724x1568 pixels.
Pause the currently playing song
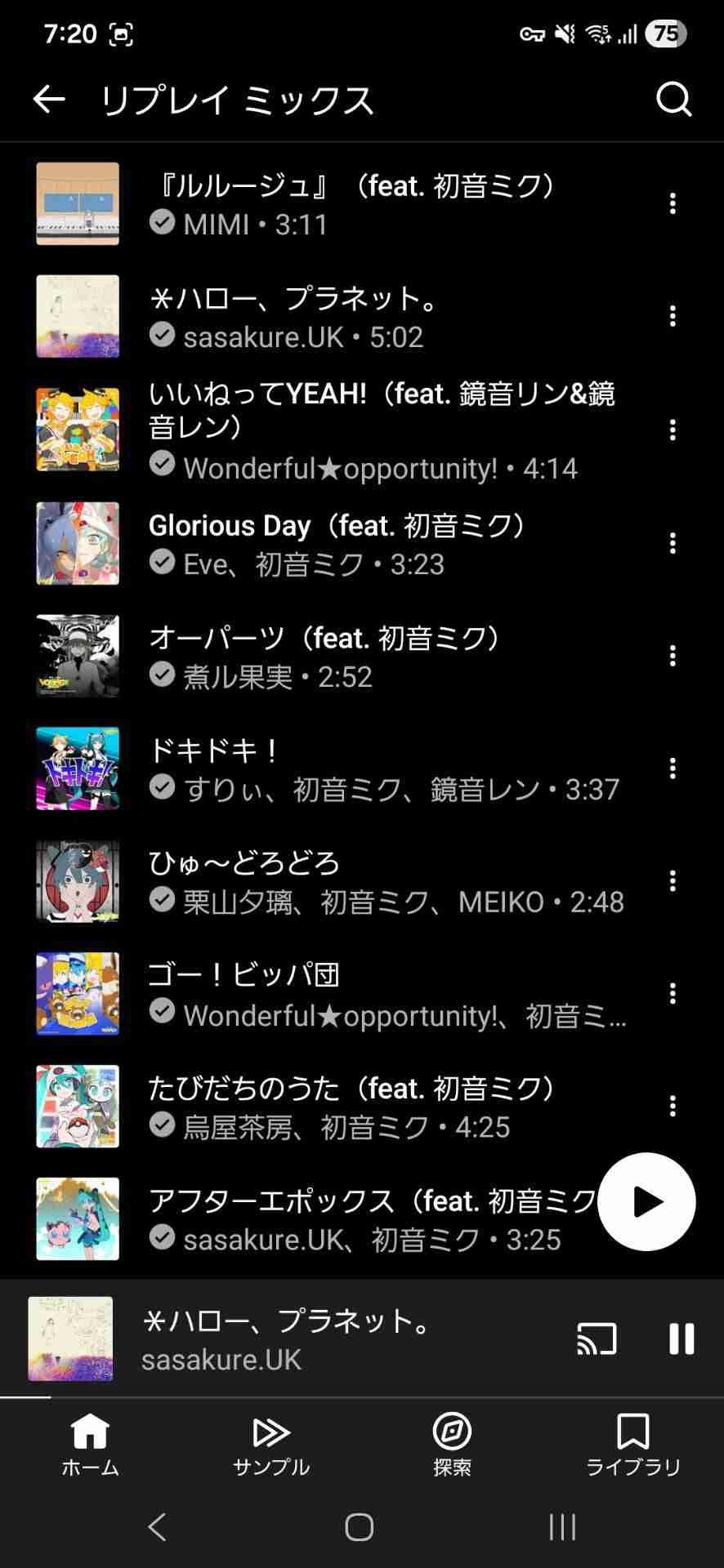[x=682, y=1339]
